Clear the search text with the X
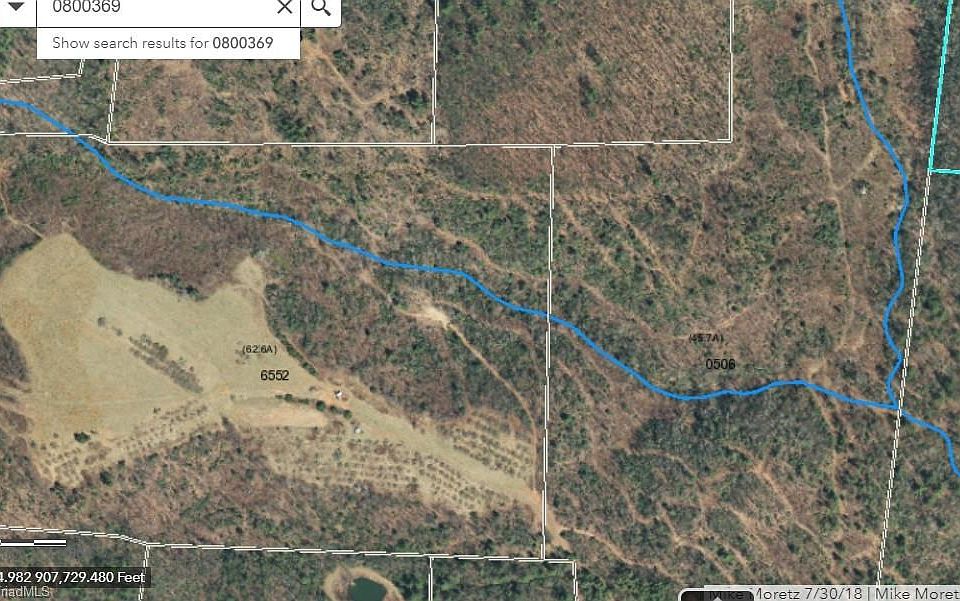 (285, 8)
